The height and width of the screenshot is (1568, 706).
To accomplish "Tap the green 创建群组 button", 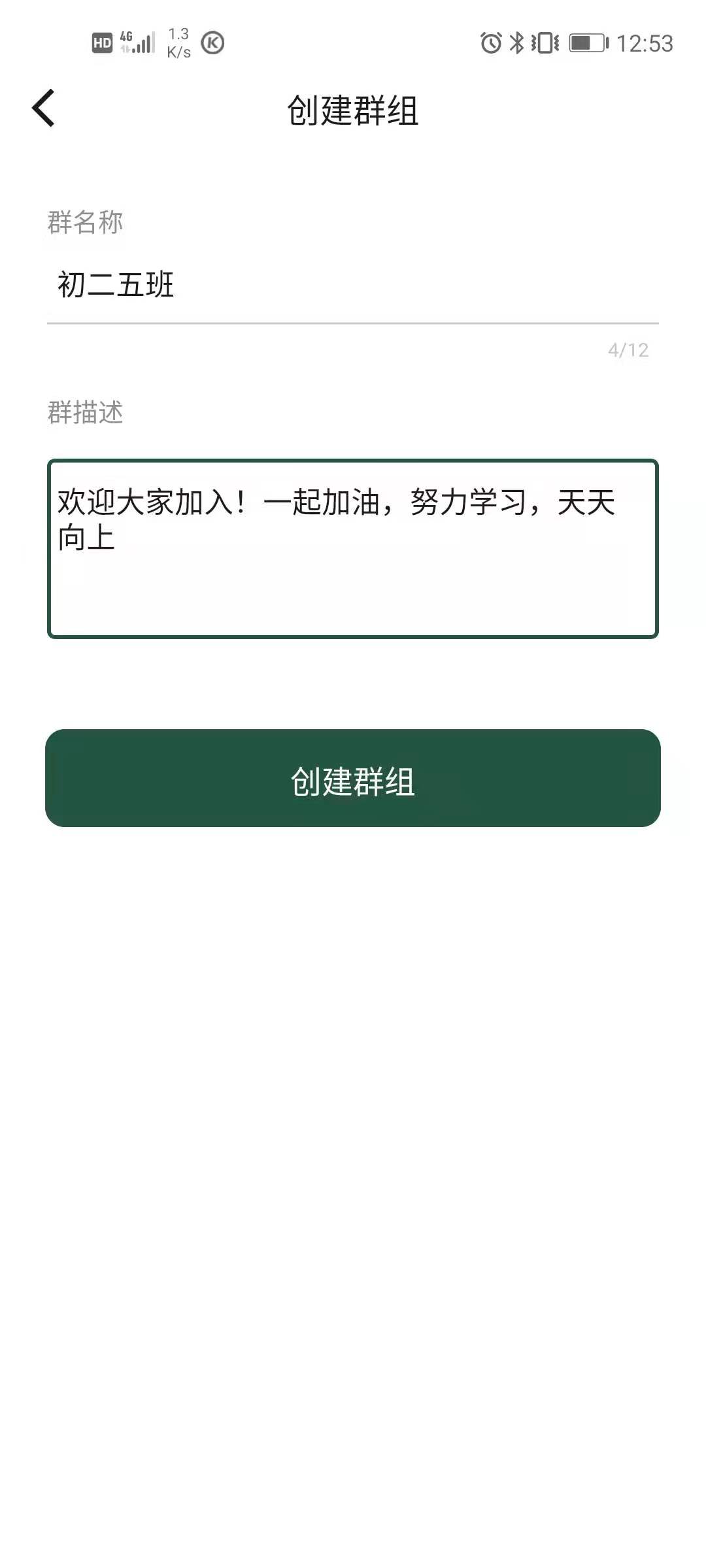I will 353,778.
